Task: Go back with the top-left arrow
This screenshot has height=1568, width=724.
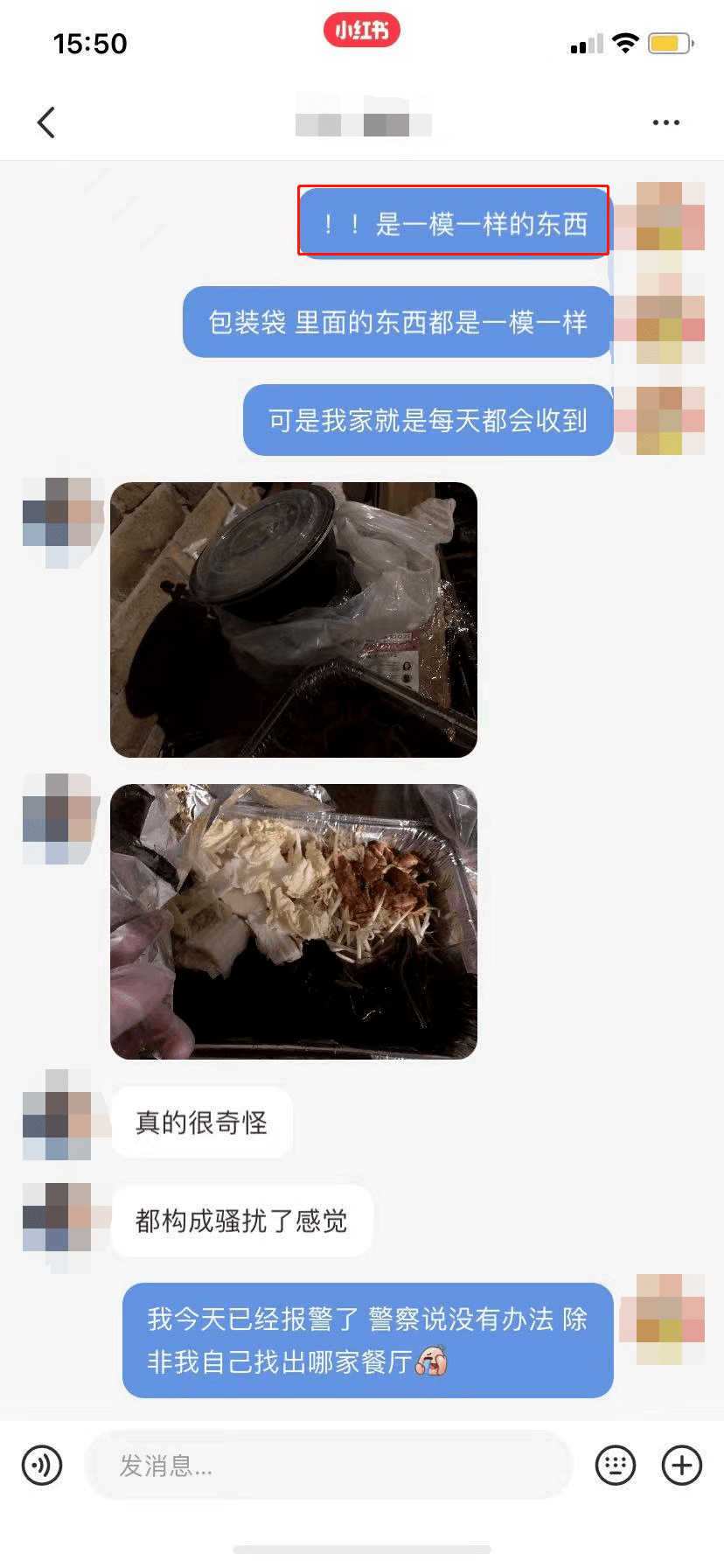Action: pyautogui.click(x=46, y=122)
